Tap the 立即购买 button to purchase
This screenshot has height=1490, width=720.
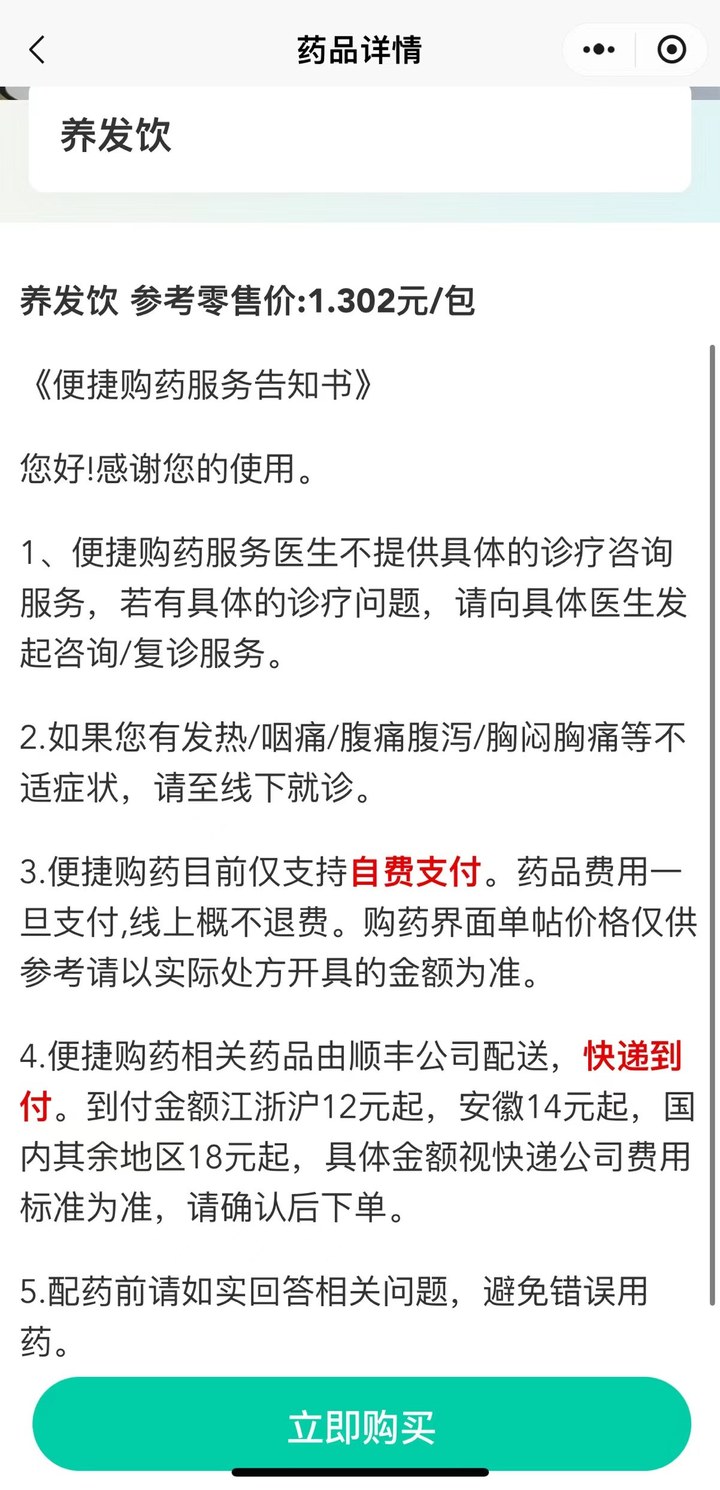pos(361,1424)
